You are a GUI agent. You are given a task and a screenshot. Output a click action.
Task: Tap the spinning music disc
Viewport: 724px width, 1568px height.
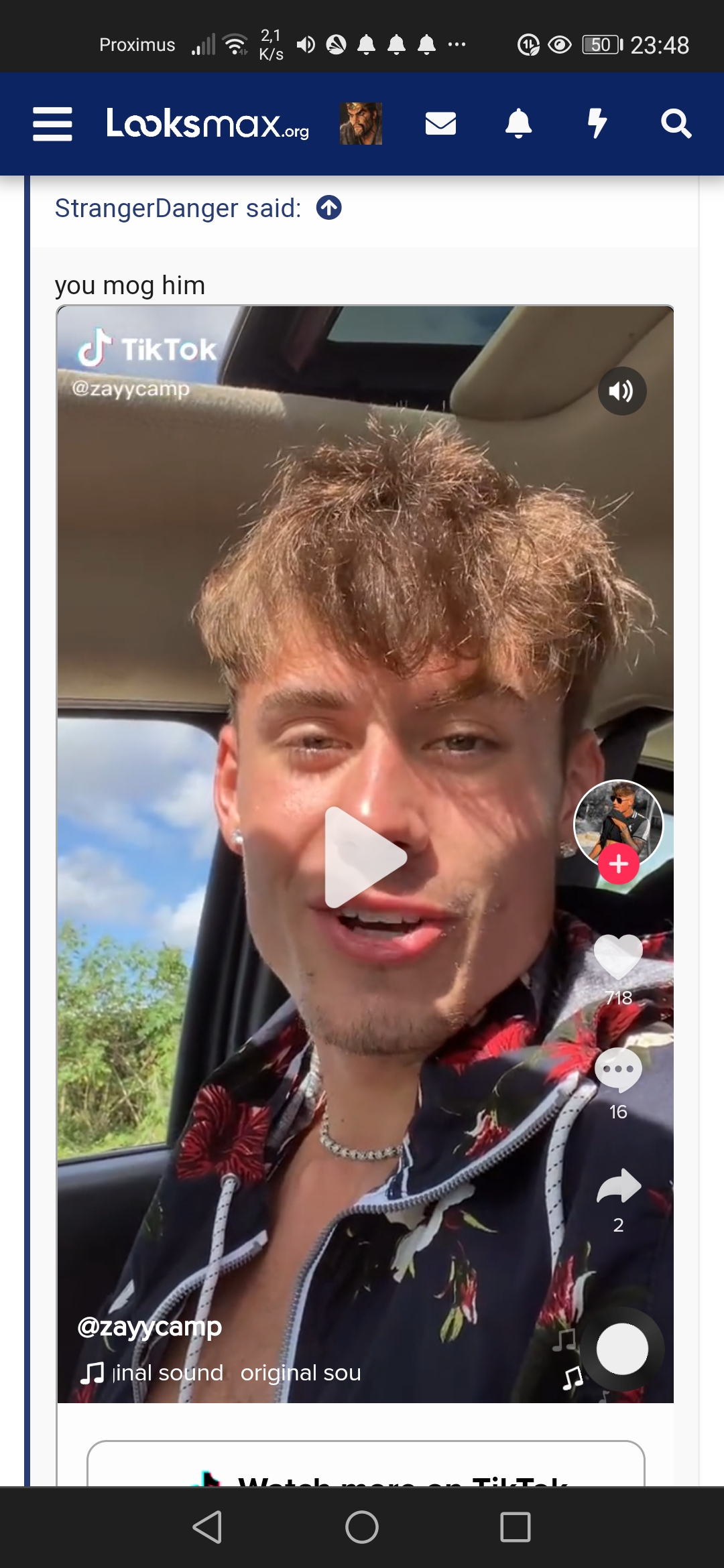622,1349
